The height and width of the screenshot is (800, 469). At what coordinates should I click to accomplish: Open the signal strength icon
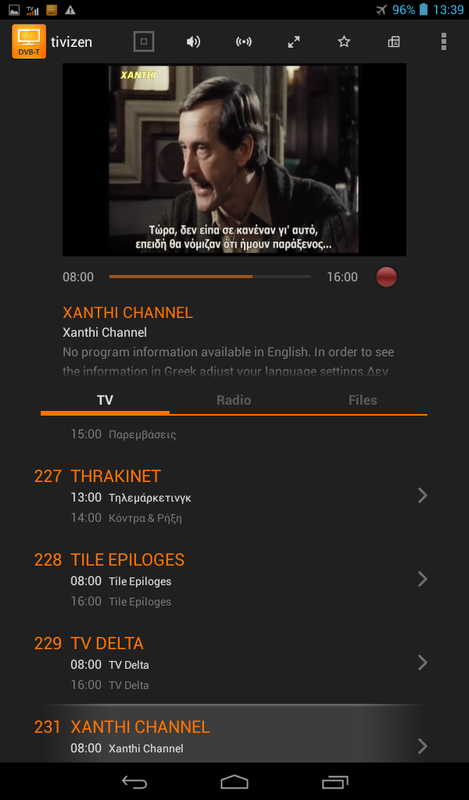(x=243, y=42)
